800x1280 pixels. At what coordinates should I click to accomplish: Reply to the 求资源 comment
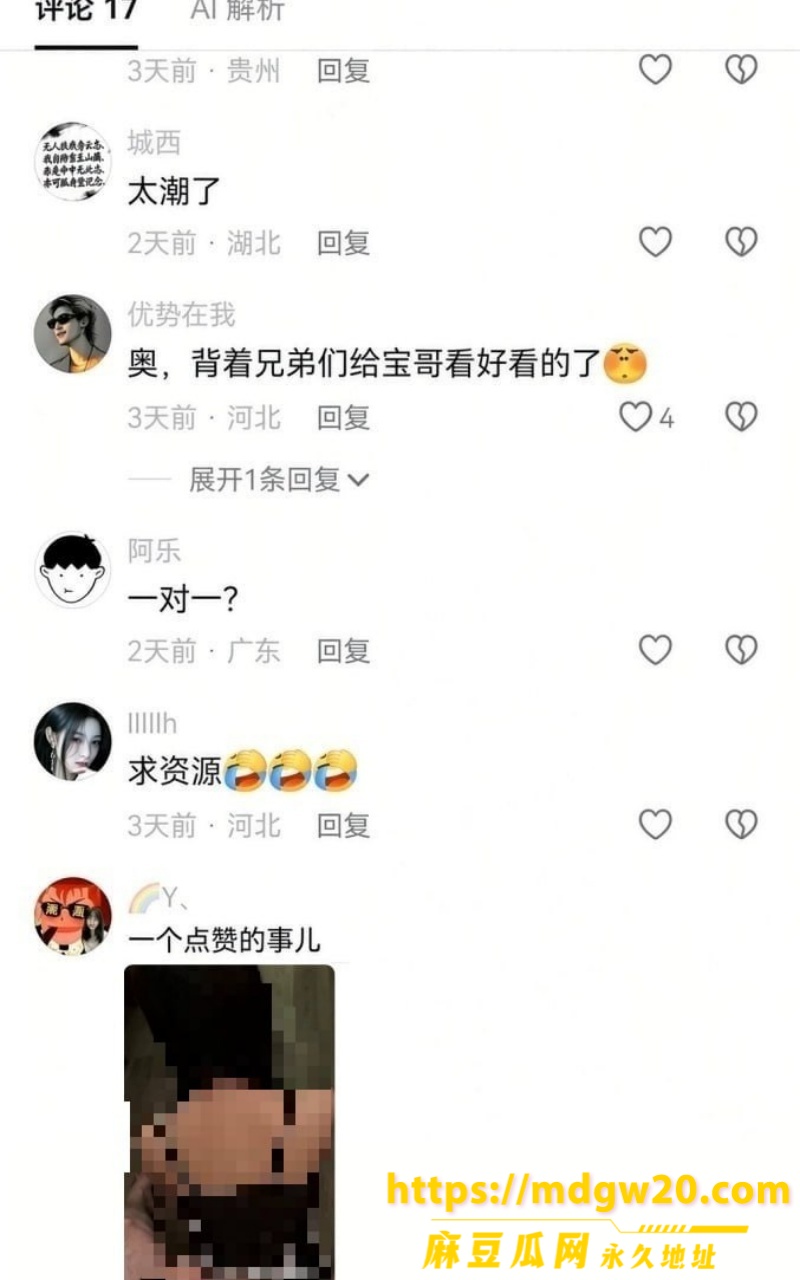(x=344, y=825)
